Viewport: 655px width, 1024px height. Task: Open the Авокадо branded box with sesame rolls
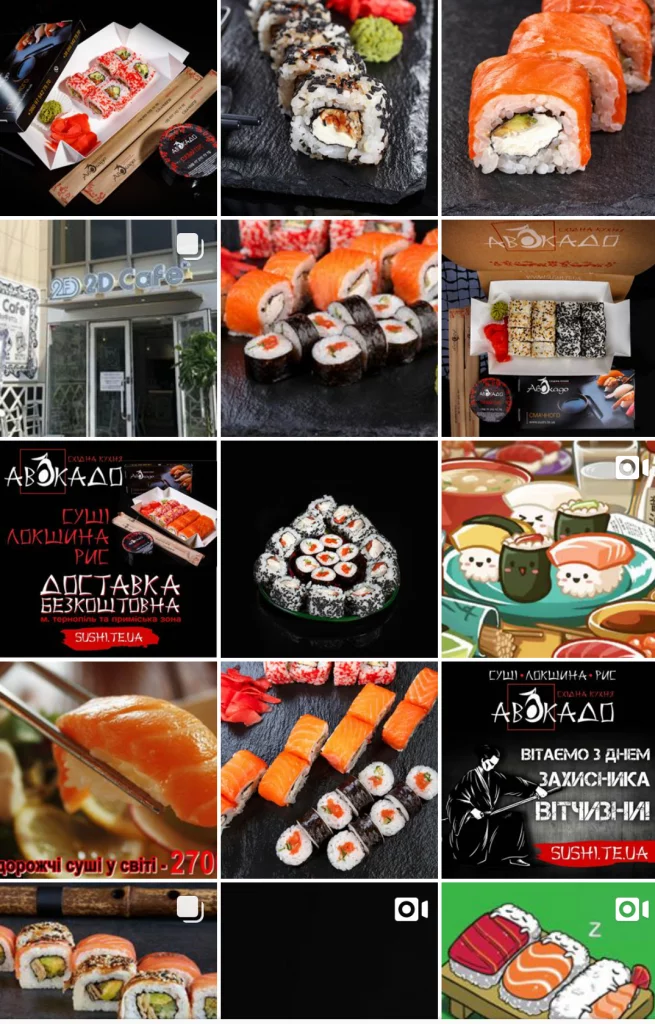coord(548,328)
